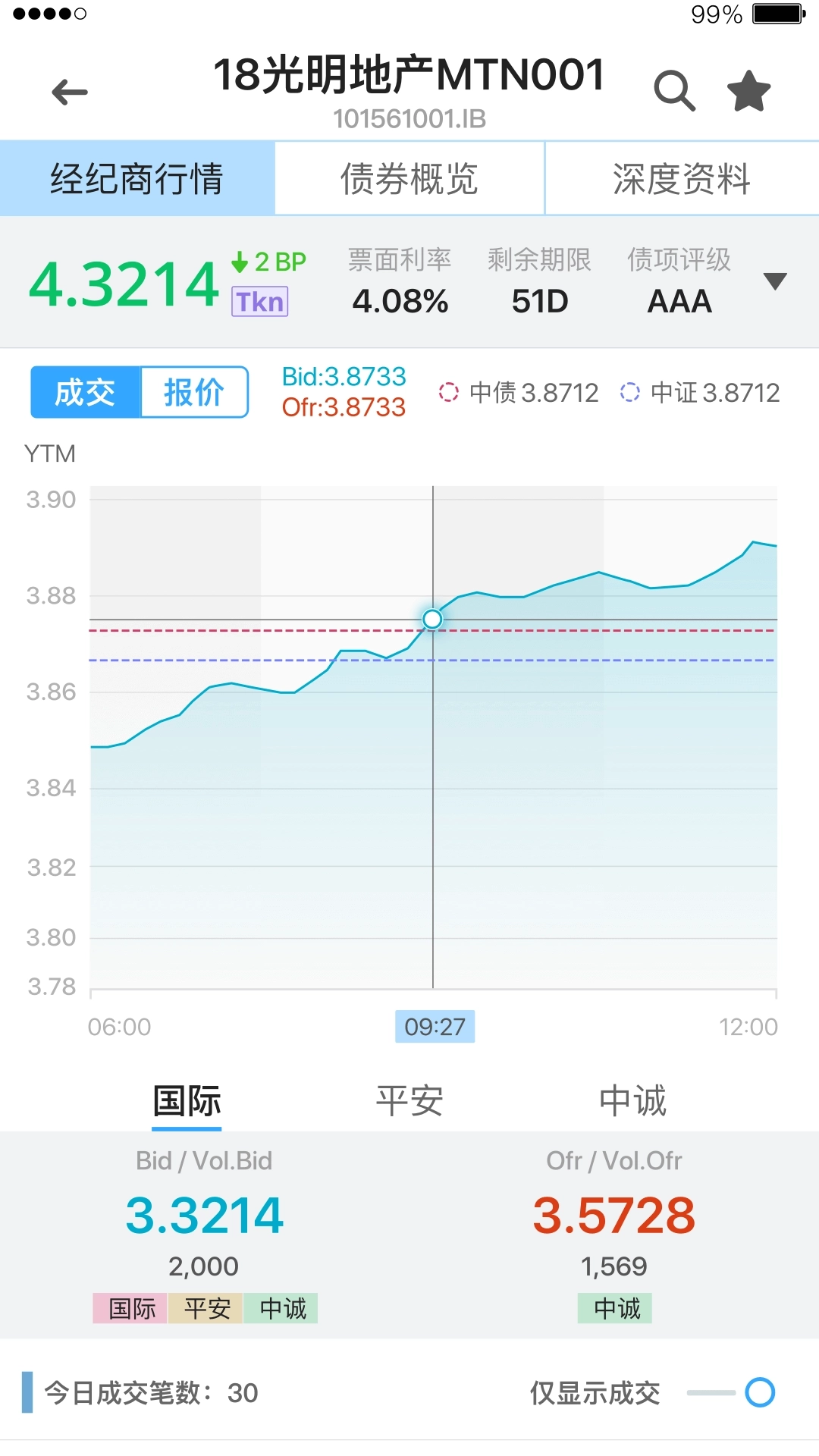Tap the star to favorite this bond
The height and width of the screenshot is (1456, 819).
tap(747, 89)
